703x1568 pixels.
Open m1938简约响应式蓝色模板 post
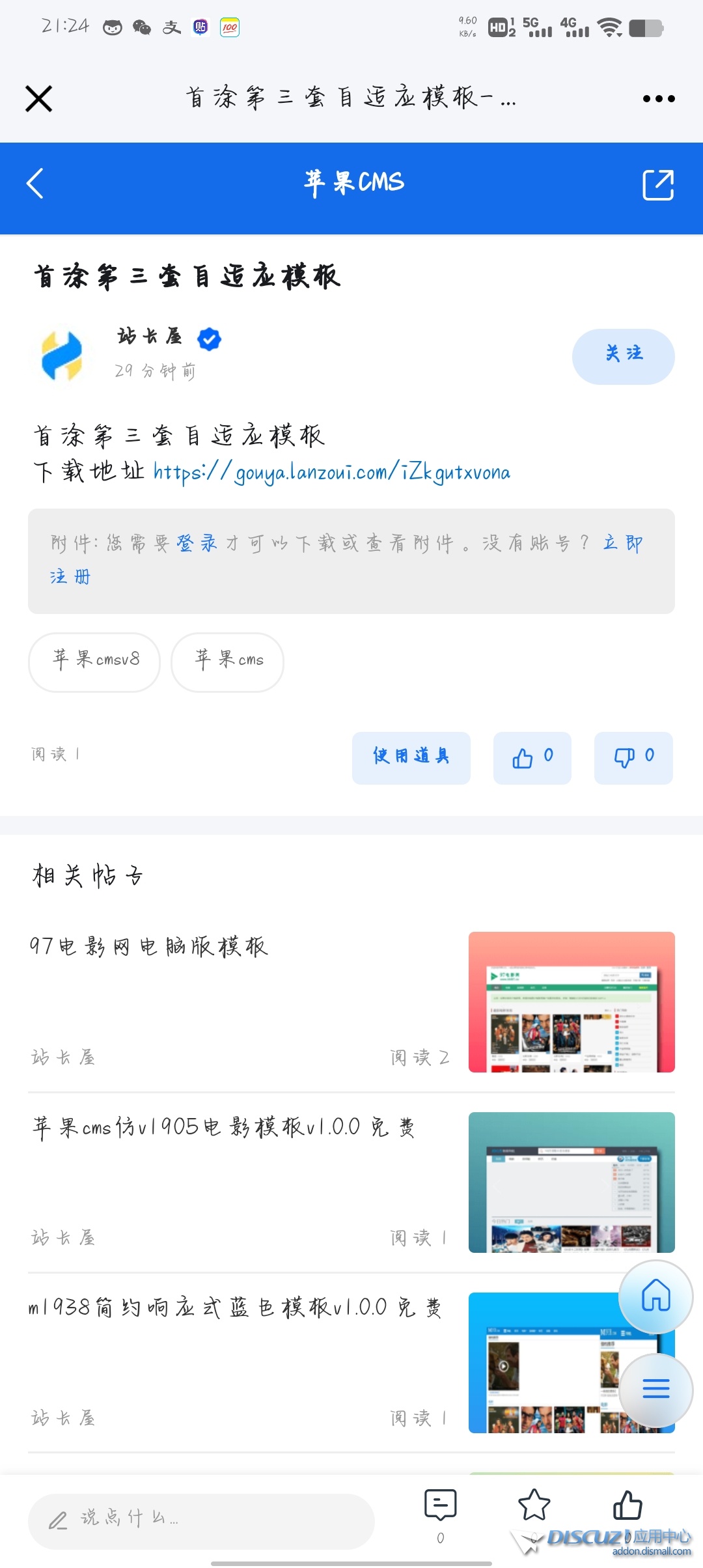234,1307
